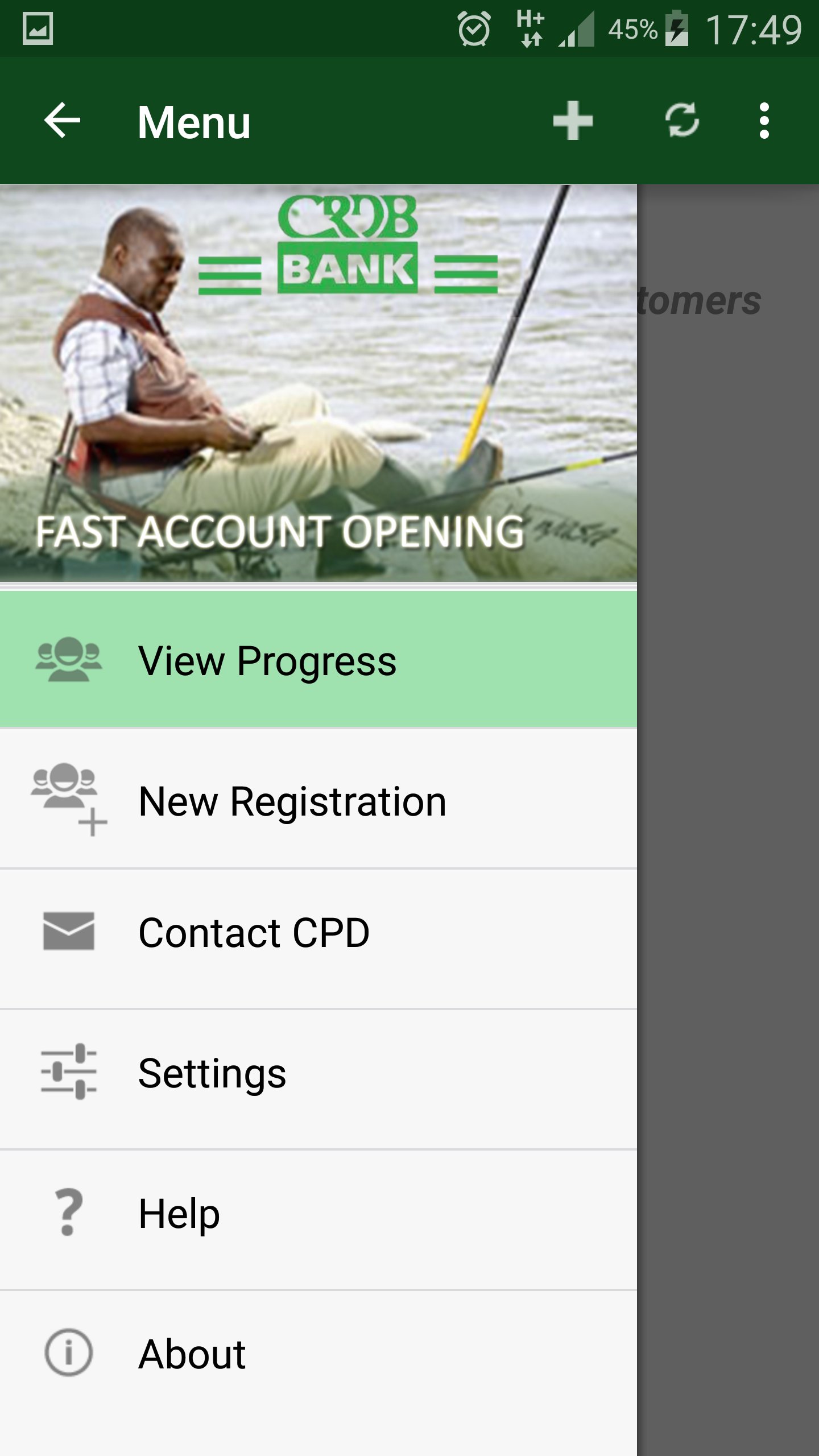Open the Help section

(x=318, y=1213)
